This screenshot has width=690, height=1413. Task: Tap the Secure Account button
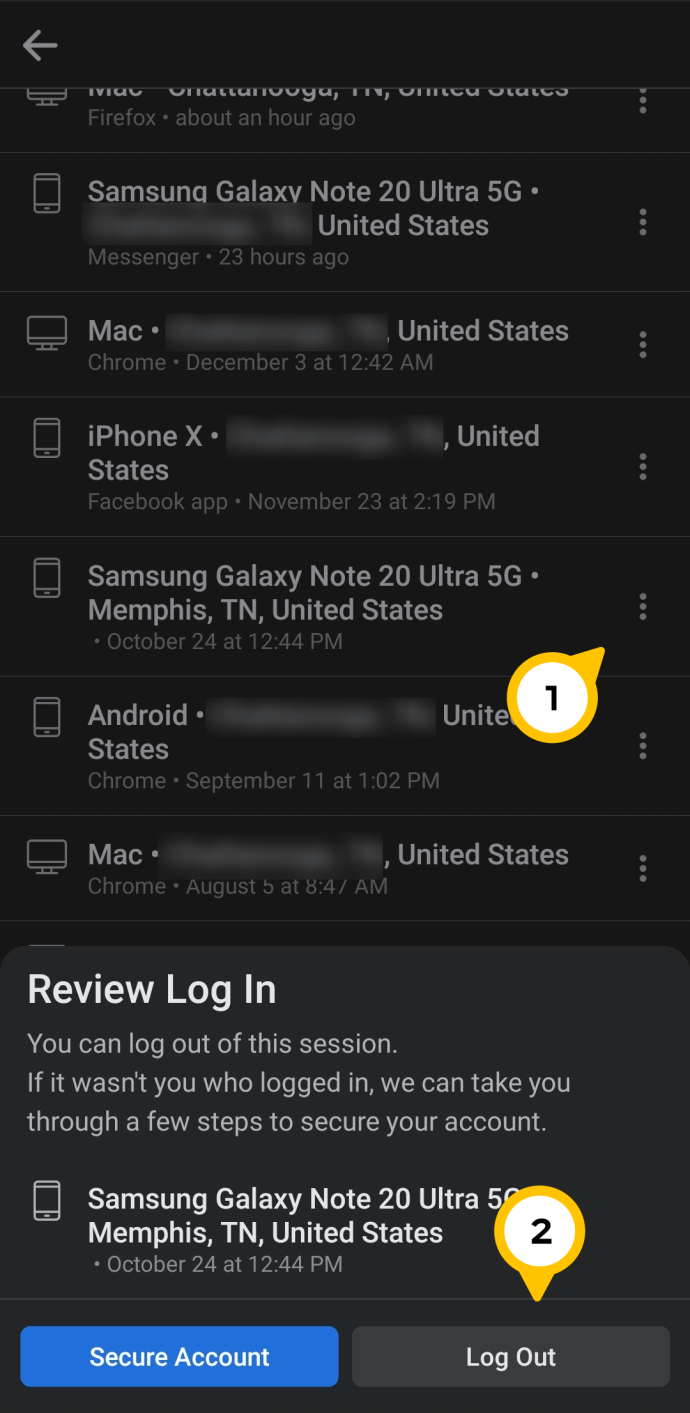179,1356
